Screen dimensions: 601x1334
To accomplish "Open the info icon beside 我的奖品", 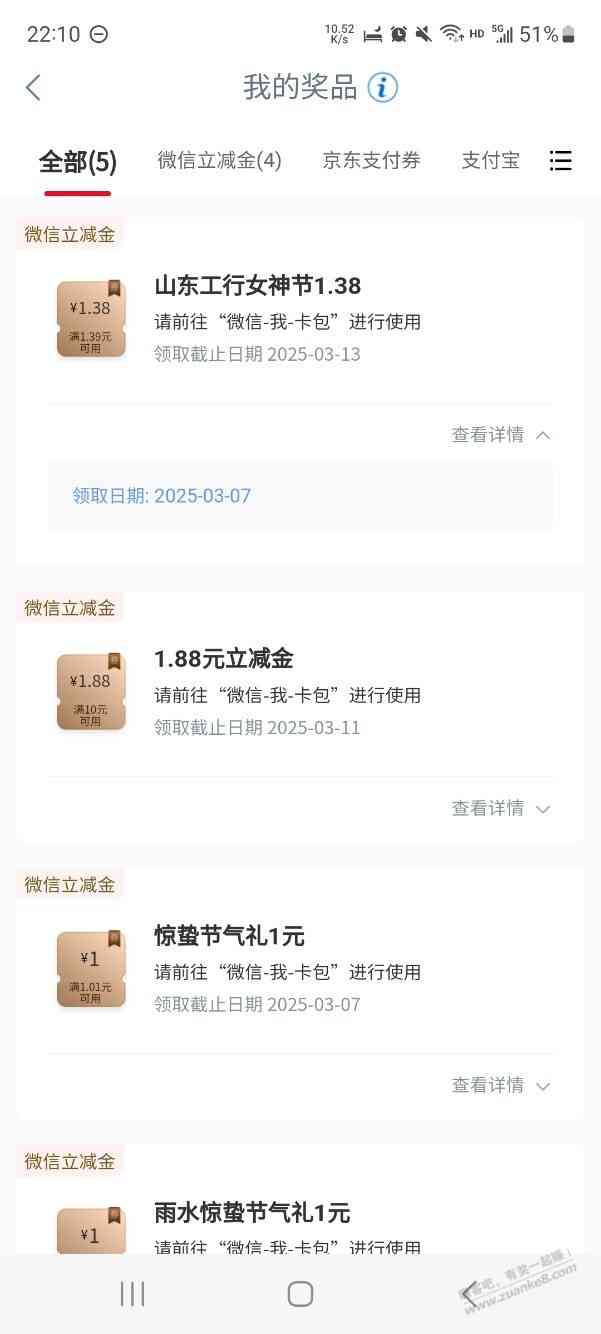I will (x=382, y=88).
